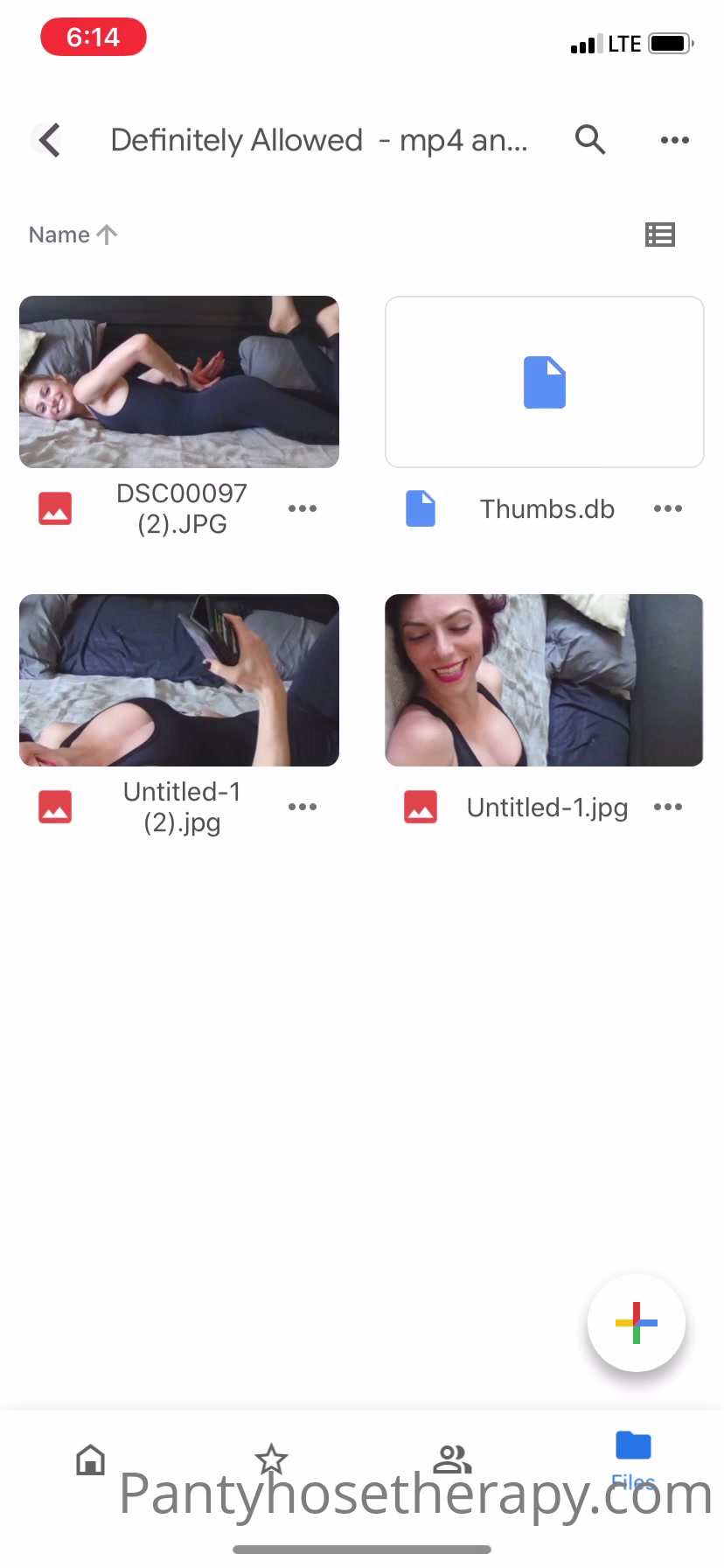Image resolution: width=724 pixels, height=1568 pixels.
Task: Switch to the Shared tab
Action: pos(452,1459)
